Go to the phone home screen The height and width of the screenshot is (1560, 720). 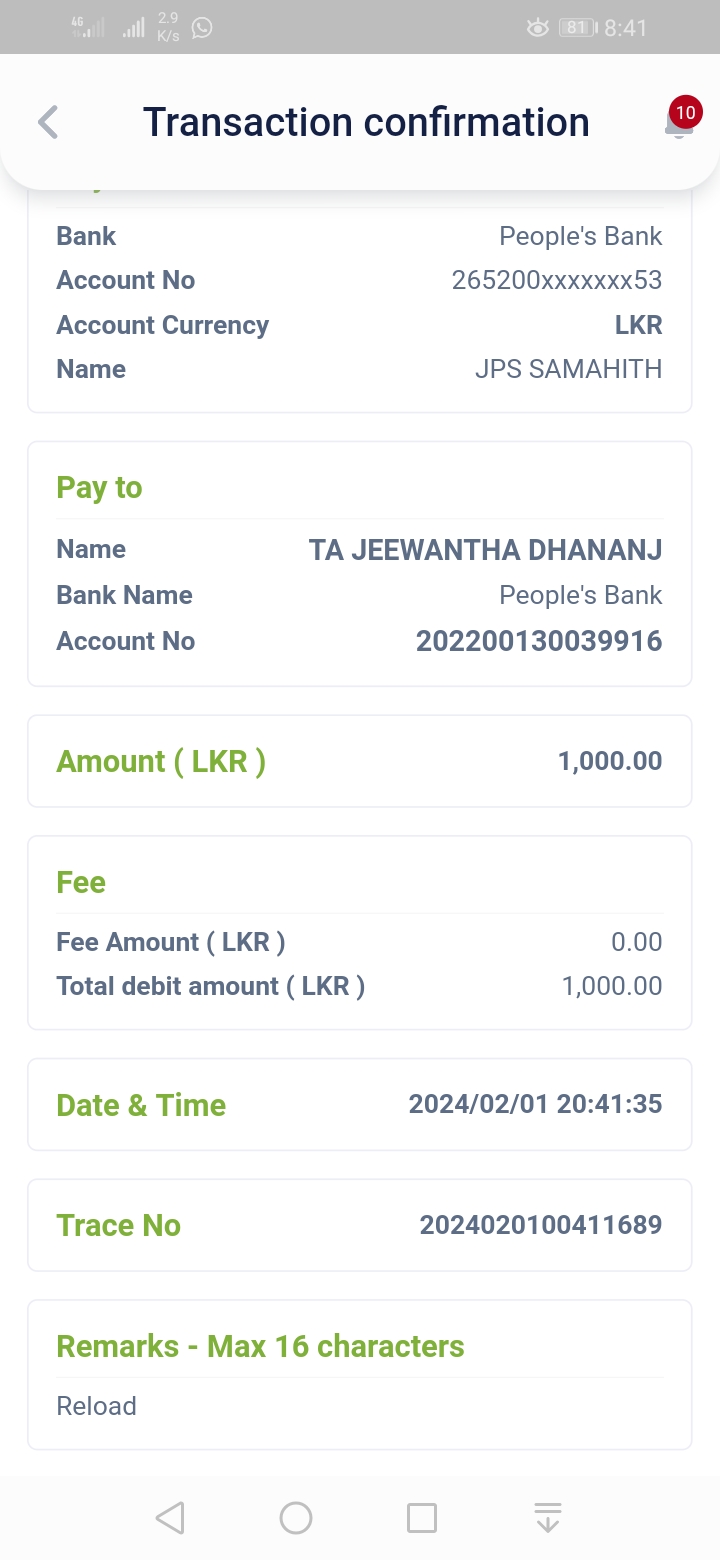pos(296,1518)
